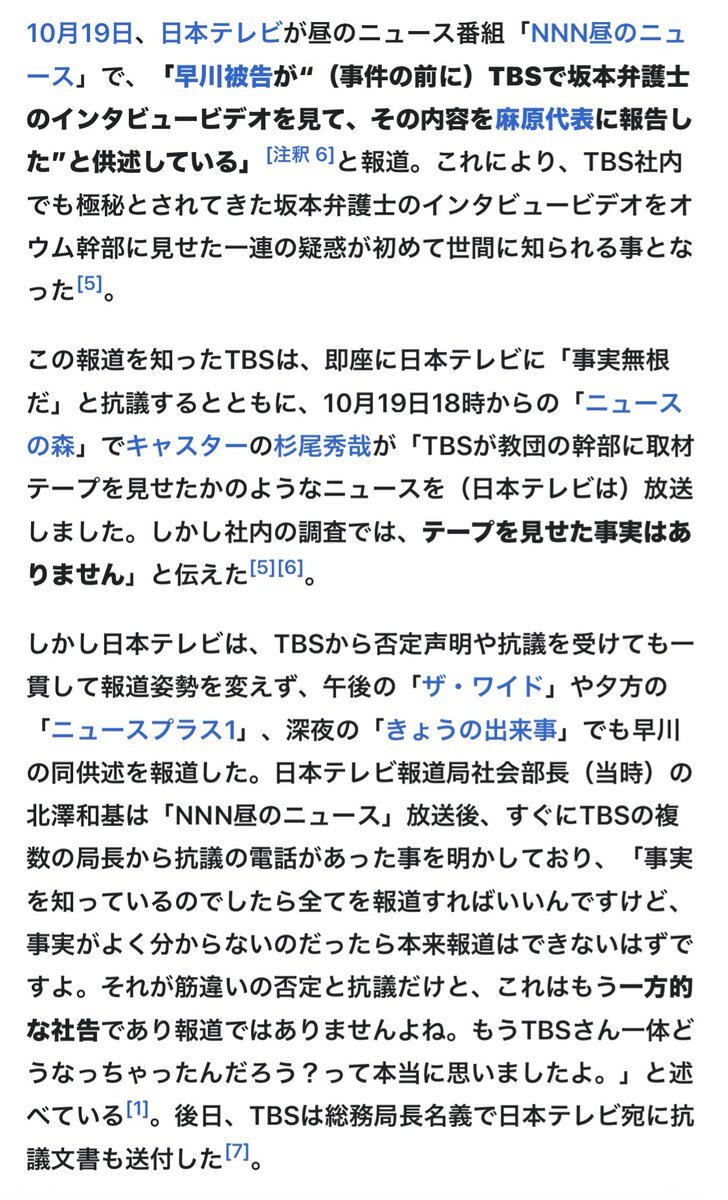Image resolution: width=728 pixels, height=1200 pixels.
Task: Jump to citation 6 after 伝えた
Action: pyautogui.click(x=289, y=567)
